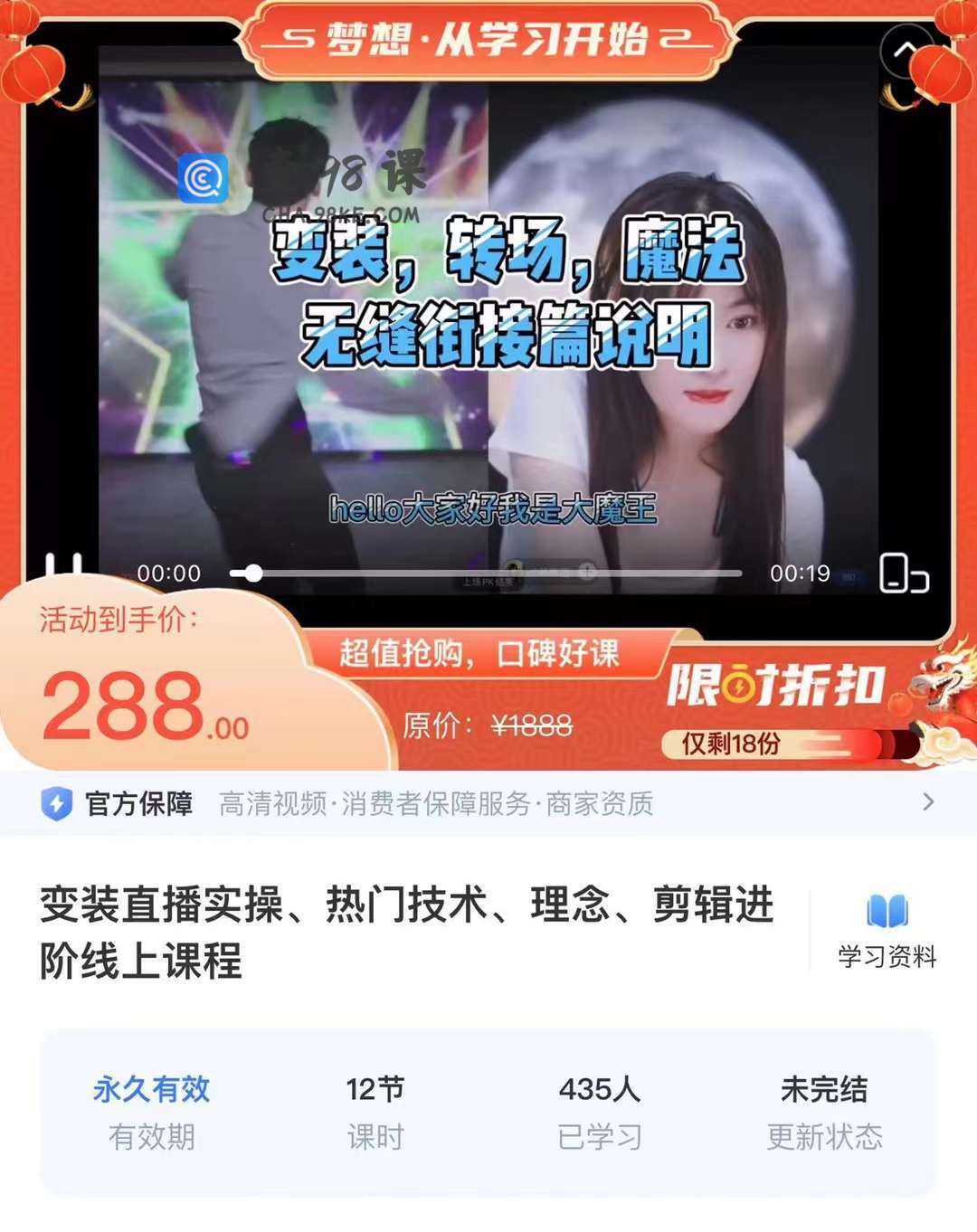Collapse the video with the up chevron
Screen dimensions: 977x1232
coord(904,52)
